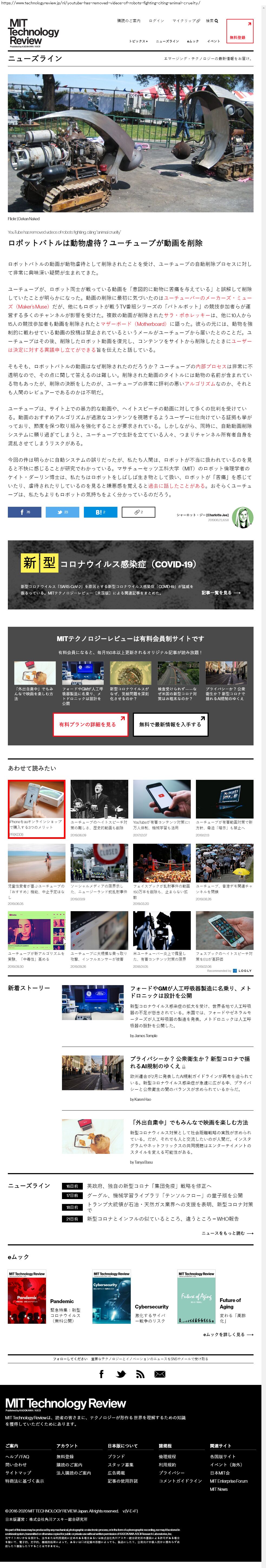The width and height of the screenshot is (266, 1568).
Task: Open ヘルプ/FAQ in the footer
Action: 17,1457
